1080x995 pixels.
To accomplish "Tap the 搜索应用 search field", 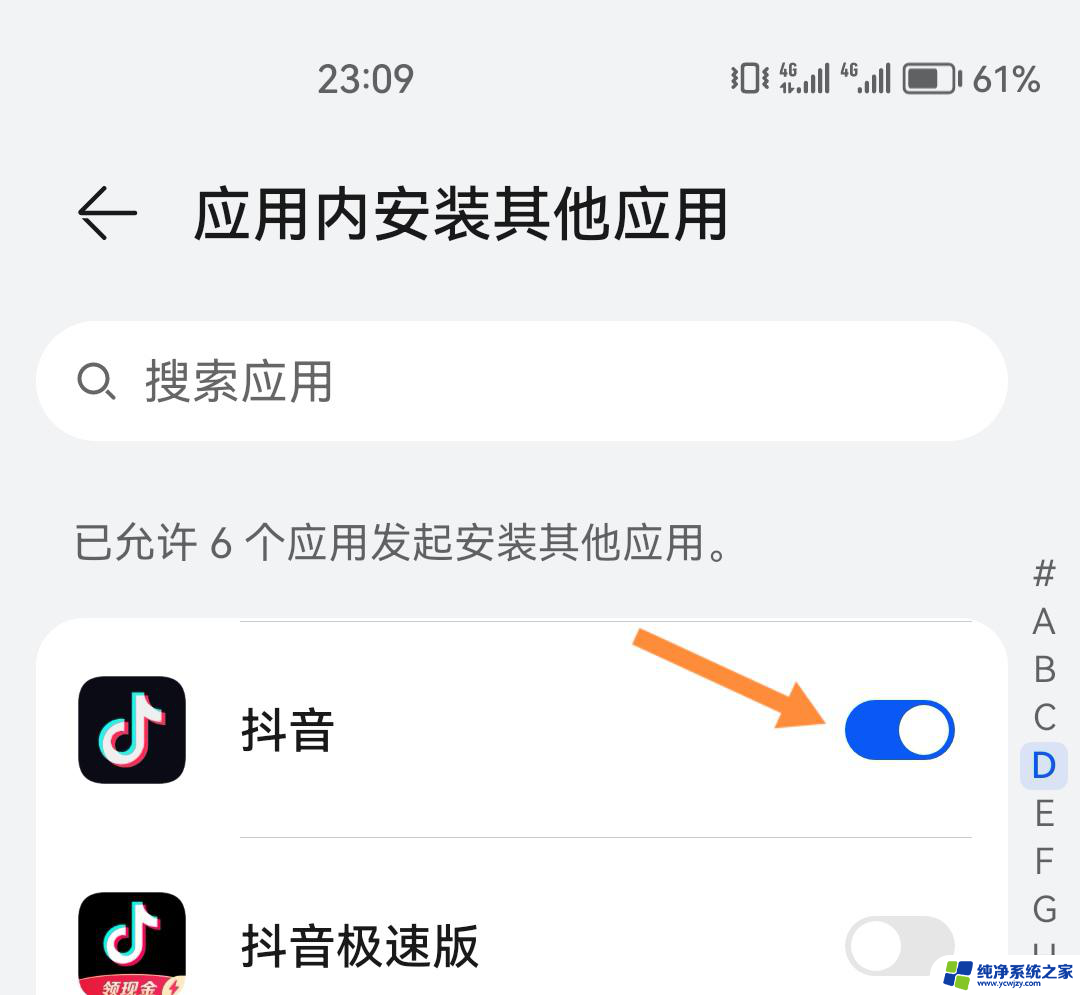I will point(520,381).
